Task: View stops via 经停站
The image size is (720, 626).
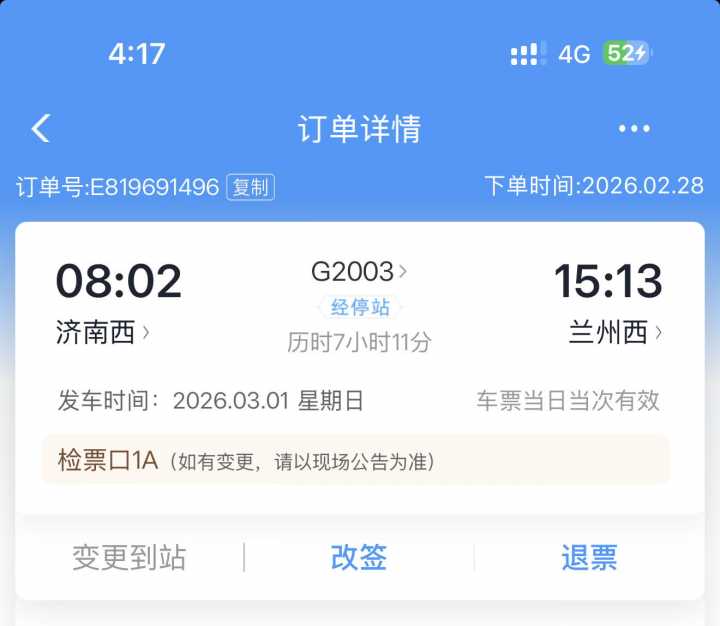Action: (359, 307)
